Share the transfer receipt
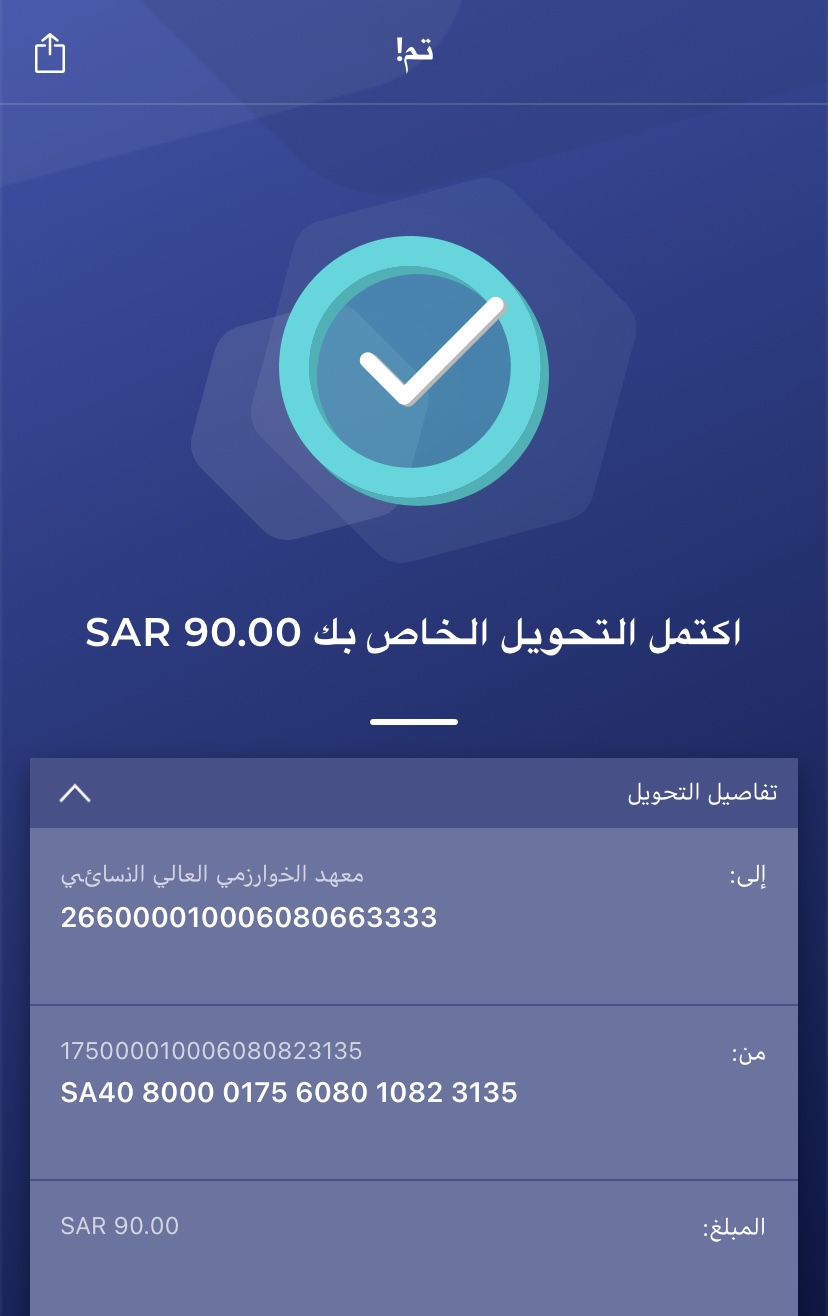 50,53
